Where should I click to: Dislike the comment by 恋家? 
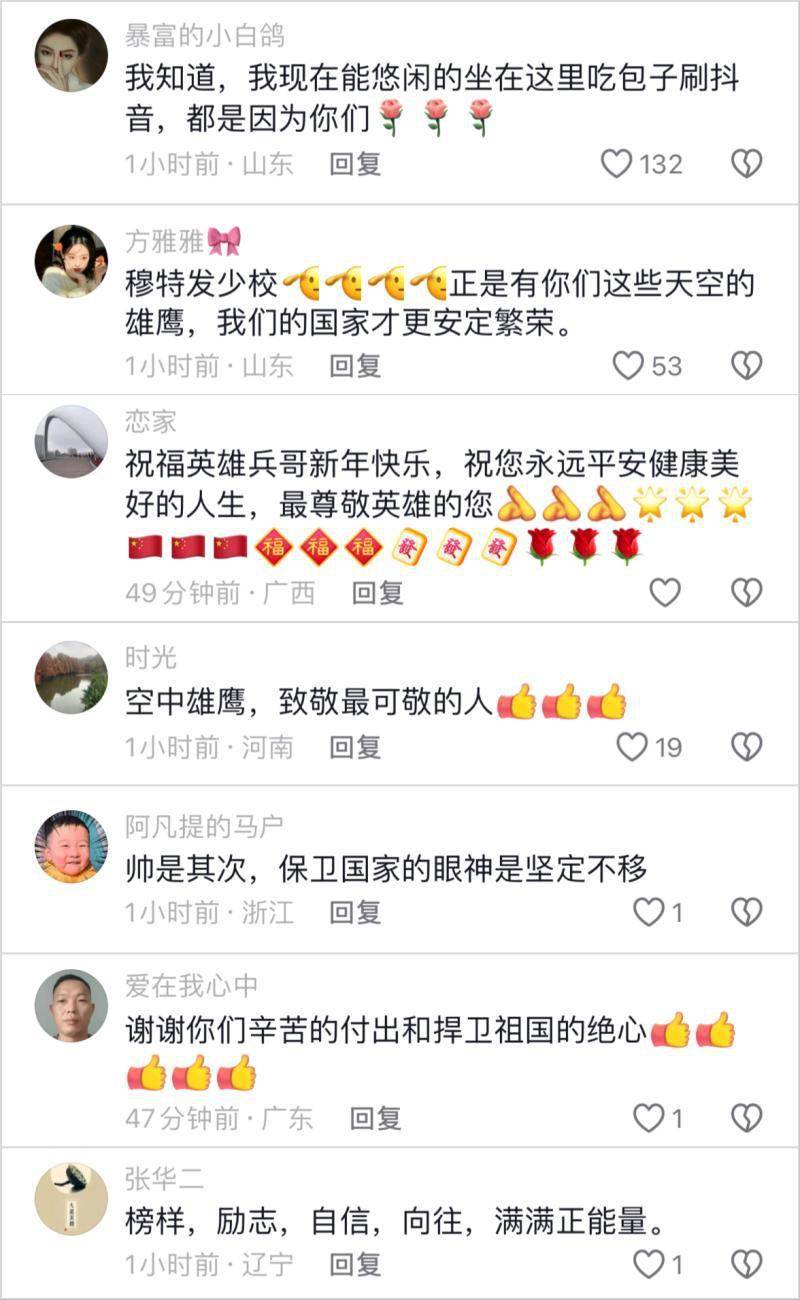pos(746,593)
